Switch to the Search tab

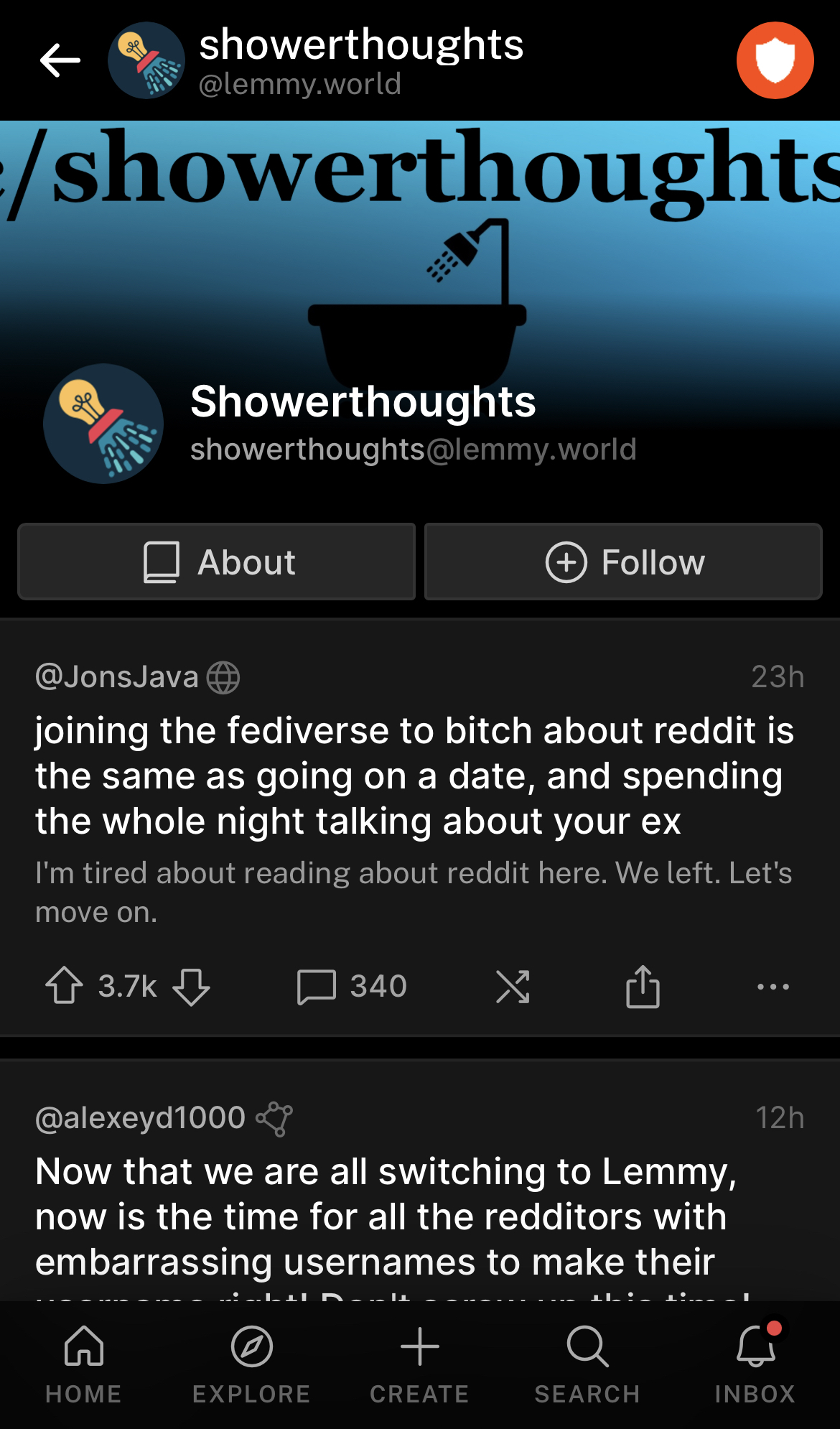tap(587, 1364)
